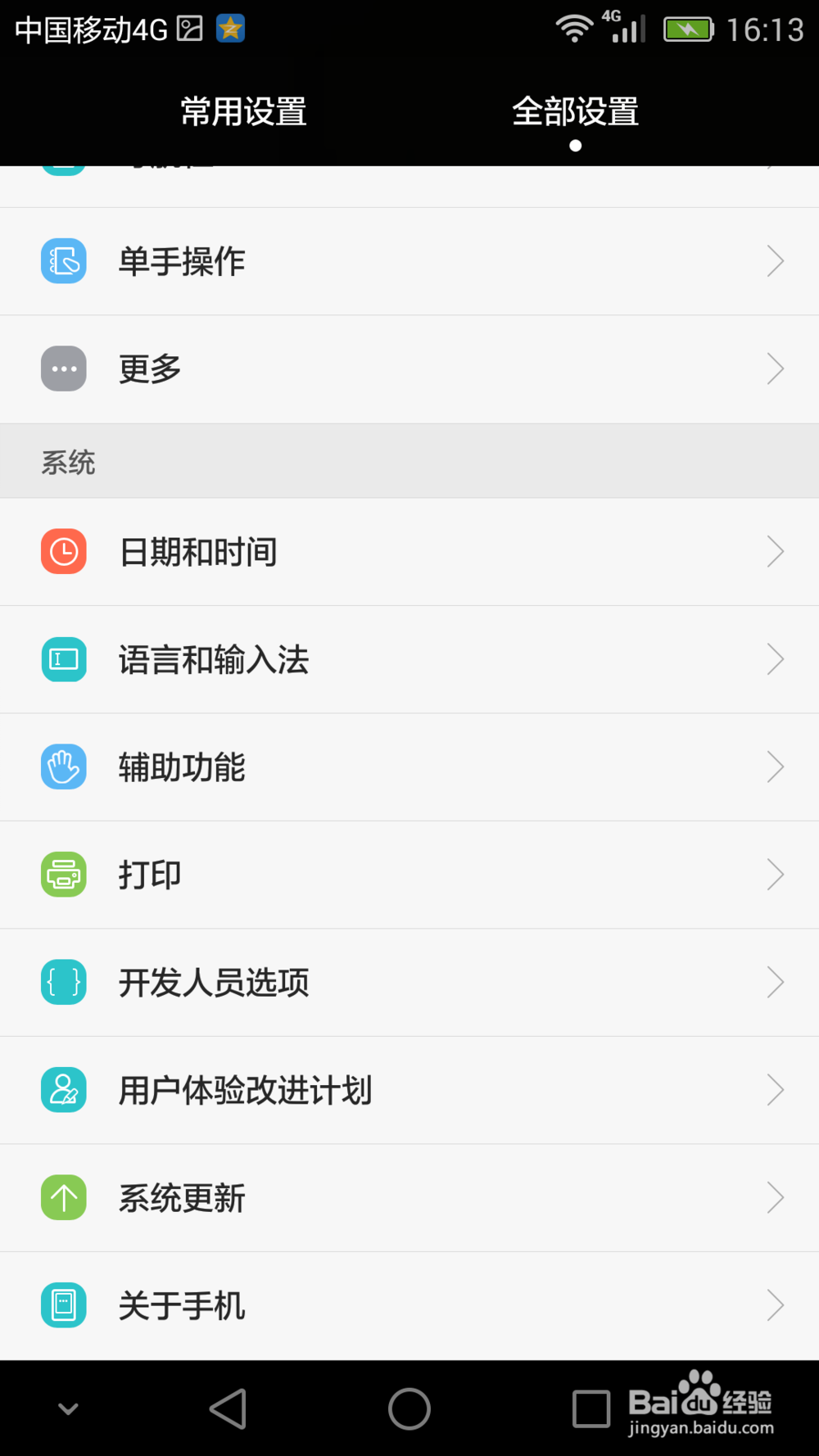Open 开发人员选项

coord(409,982)
